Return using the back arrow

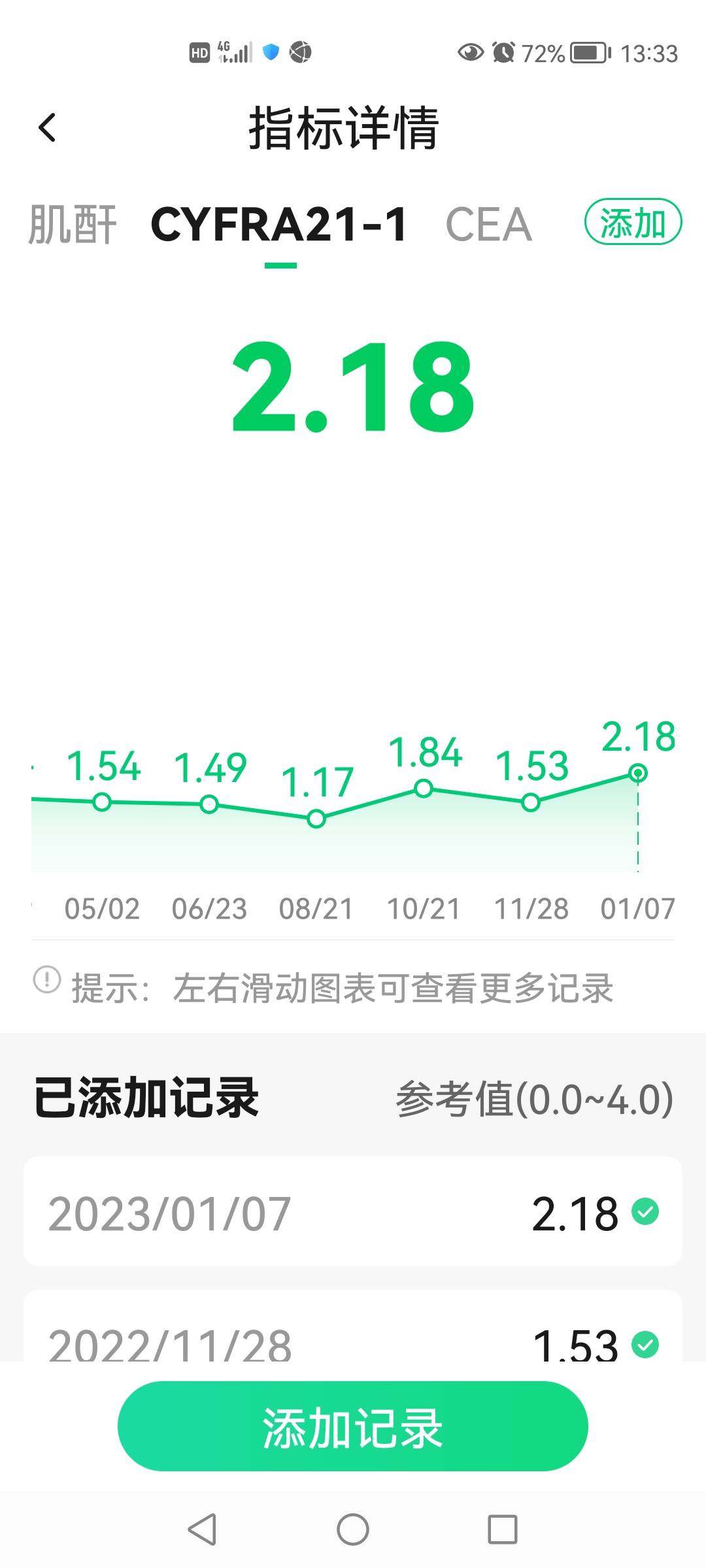click(47, 128)
